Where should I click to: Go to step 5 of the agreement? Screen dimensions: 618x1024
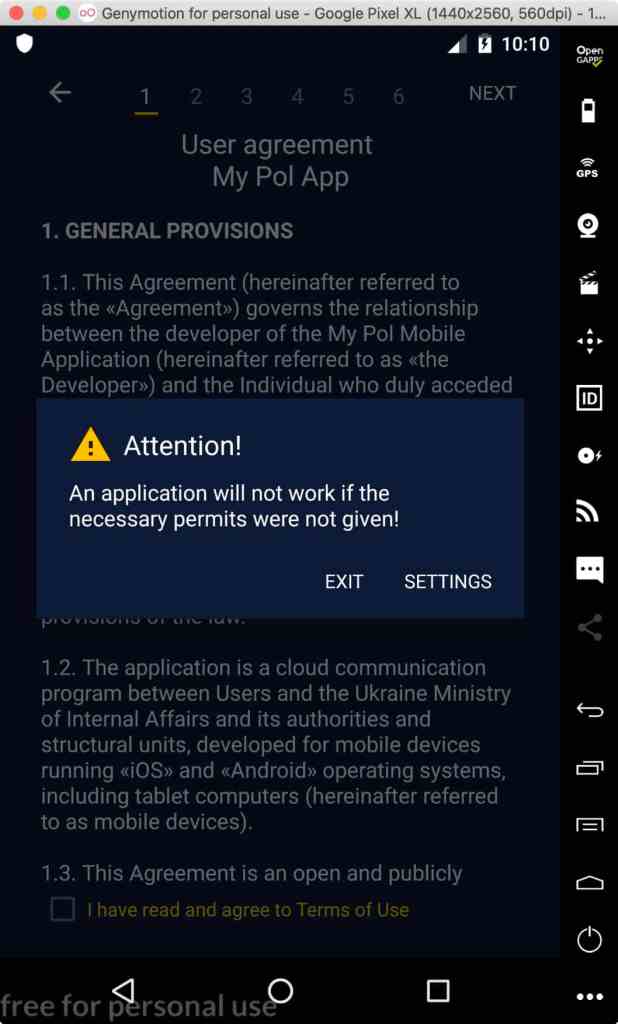tap(348, 97)
